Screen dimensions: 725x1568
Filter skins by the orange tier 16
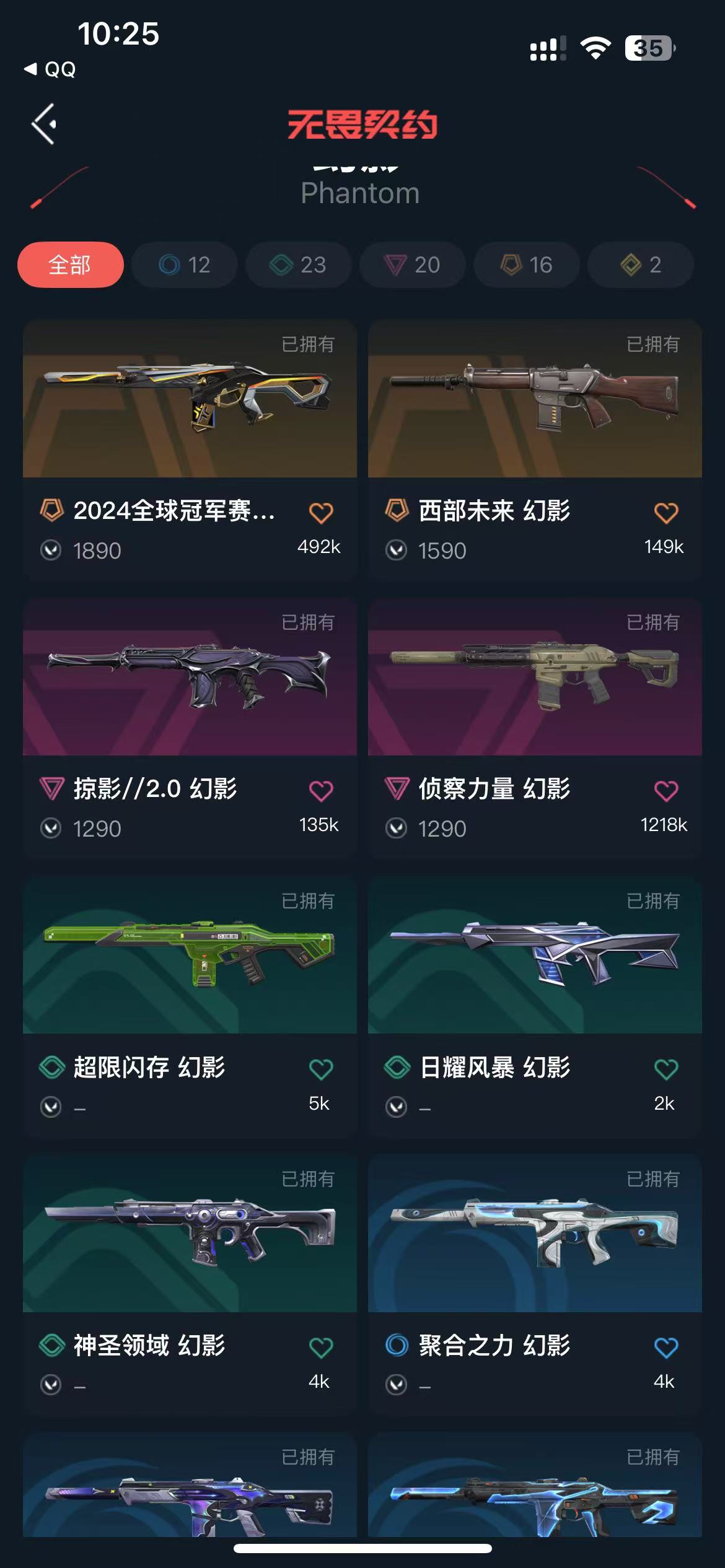(526, 265)
